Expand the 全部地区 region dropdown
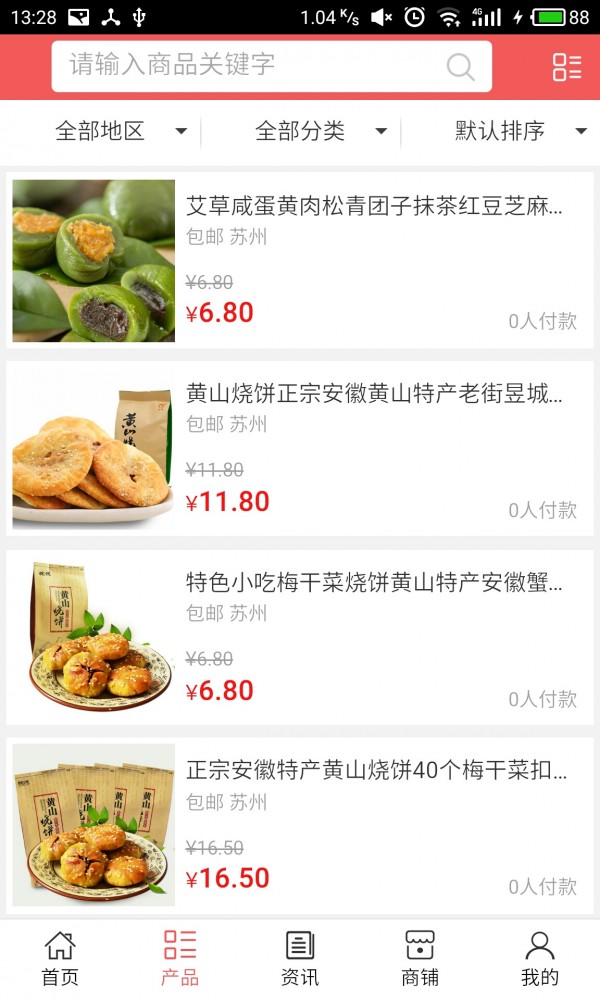The height and width of the screenshot is (1000, 600). pos(120,131)
